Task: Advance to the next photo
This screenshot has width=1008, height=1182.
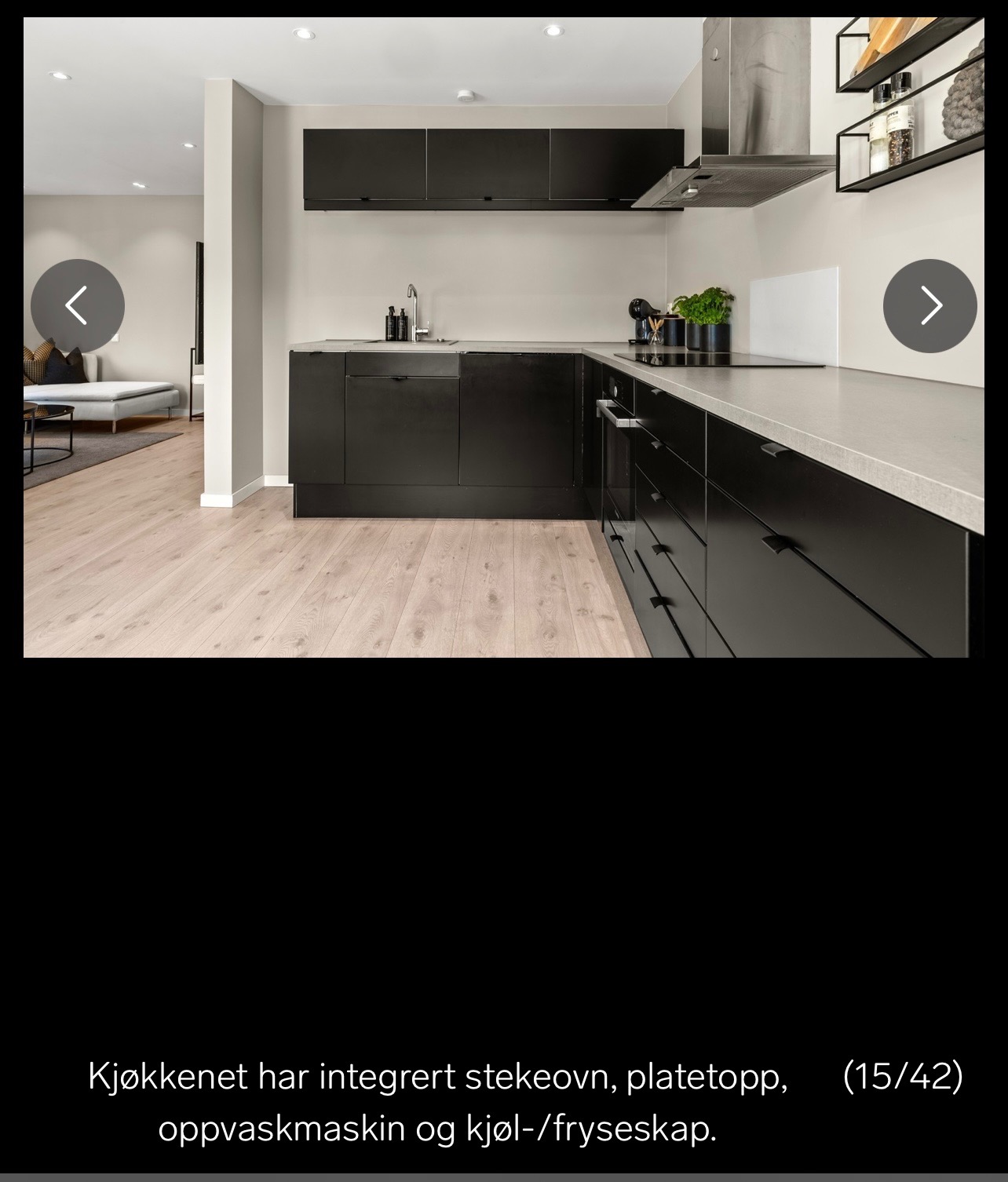Action: click(929, 305)
